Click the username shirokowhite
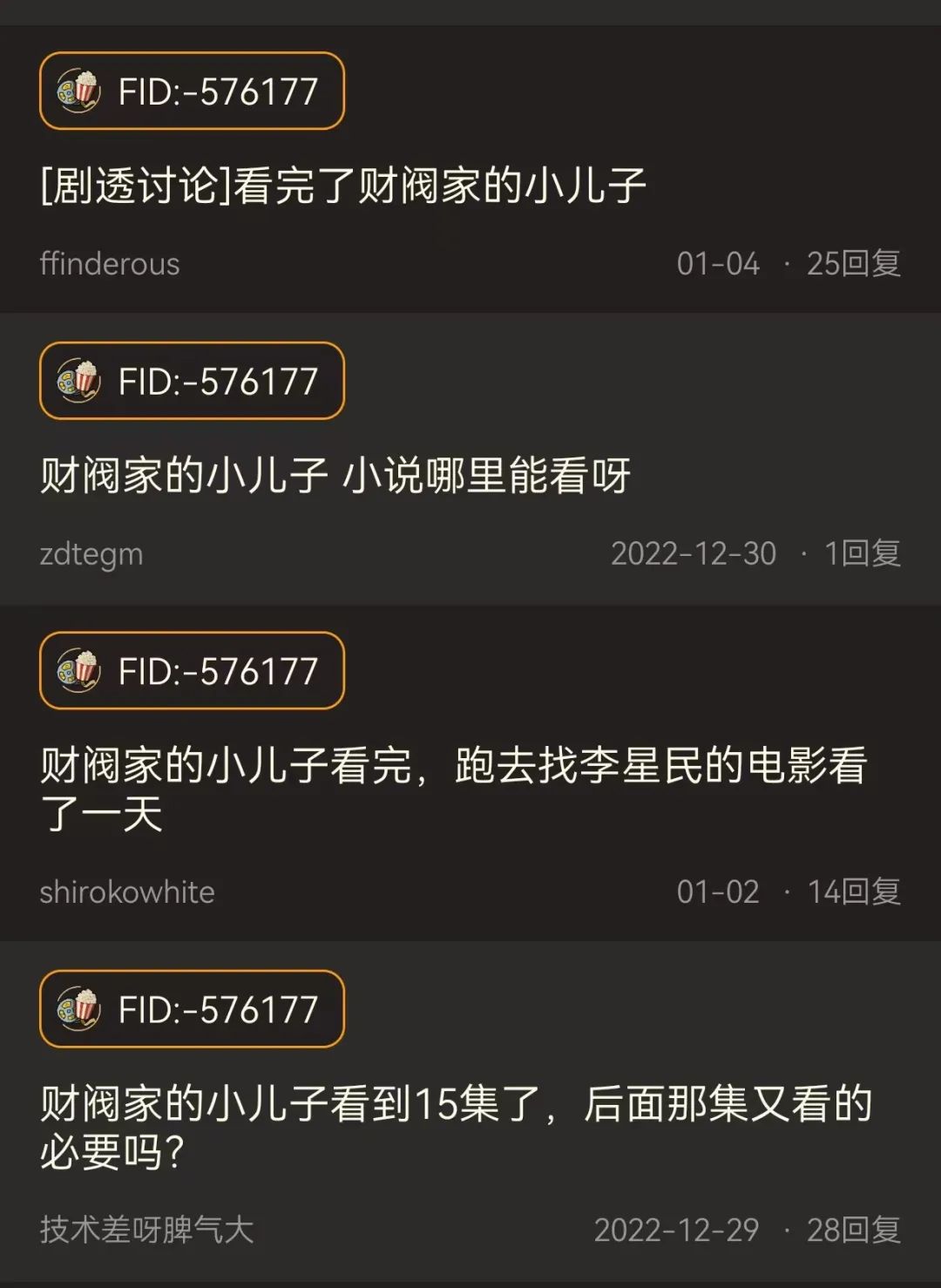This screenshot has width=941, height=1288. pyautogui.click(x=127, y=892)
